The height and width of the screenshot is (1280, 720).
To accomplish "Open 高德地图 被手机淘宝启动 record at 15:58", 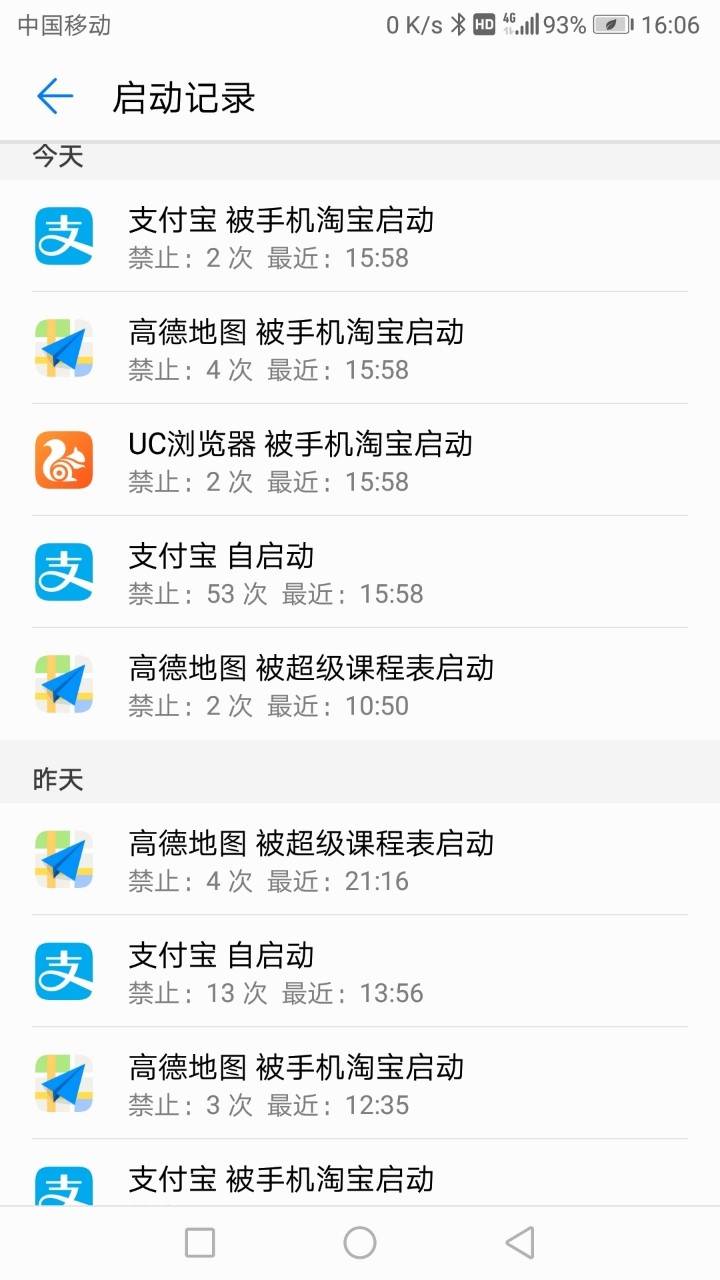I will coord(360,349).
